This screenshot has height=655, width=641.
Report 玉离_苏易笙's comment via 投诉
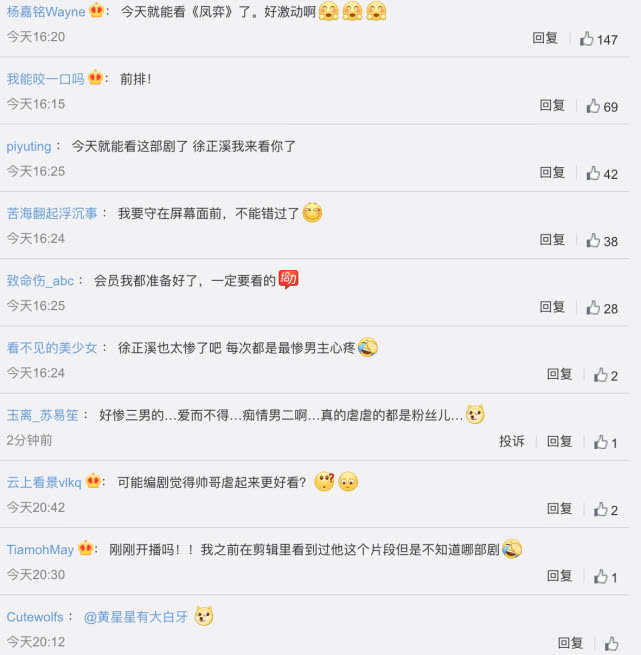[x=512, y=441]
